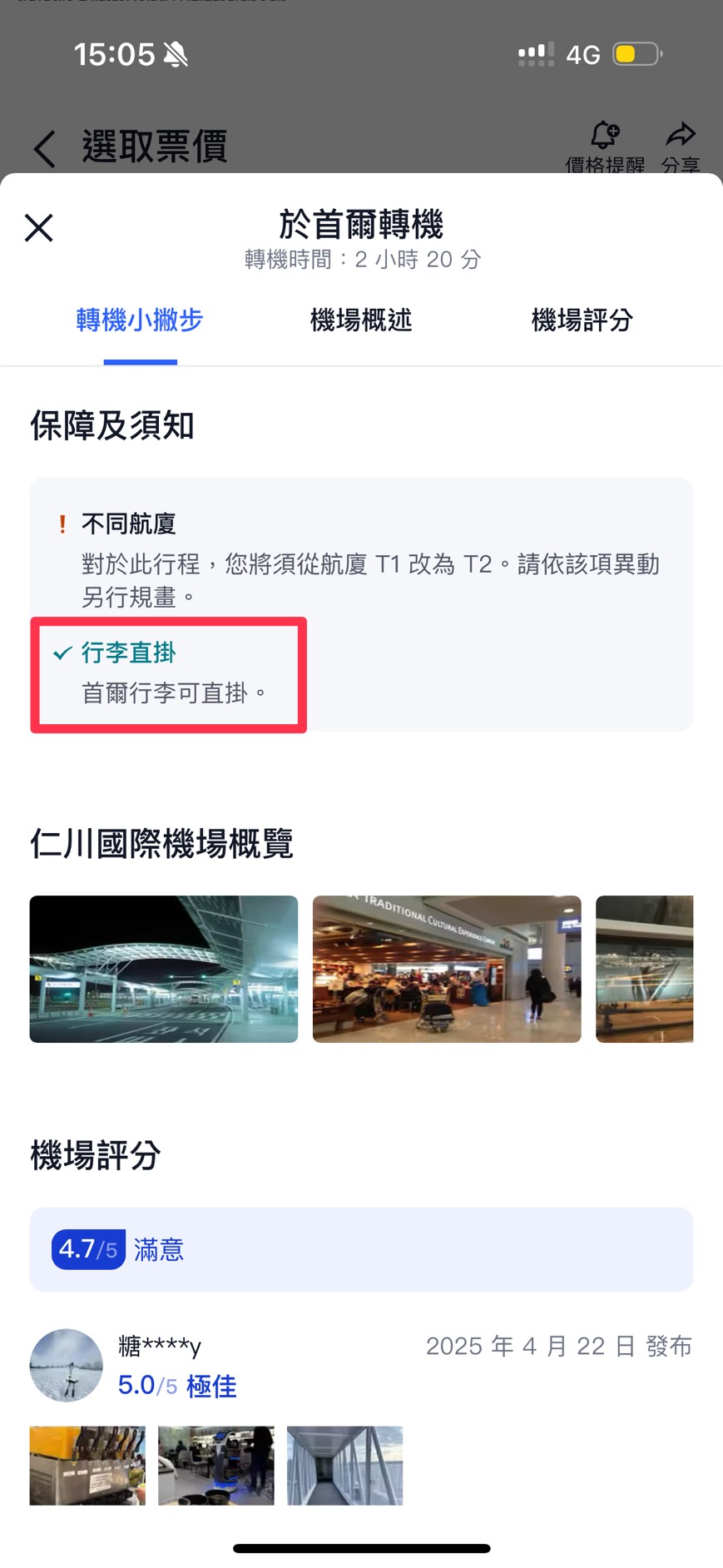This screenshot has width=723, height=1568.
Task: Switch to the 機場概述 tab
Action: pyautogui.click(x=361, y=320)
